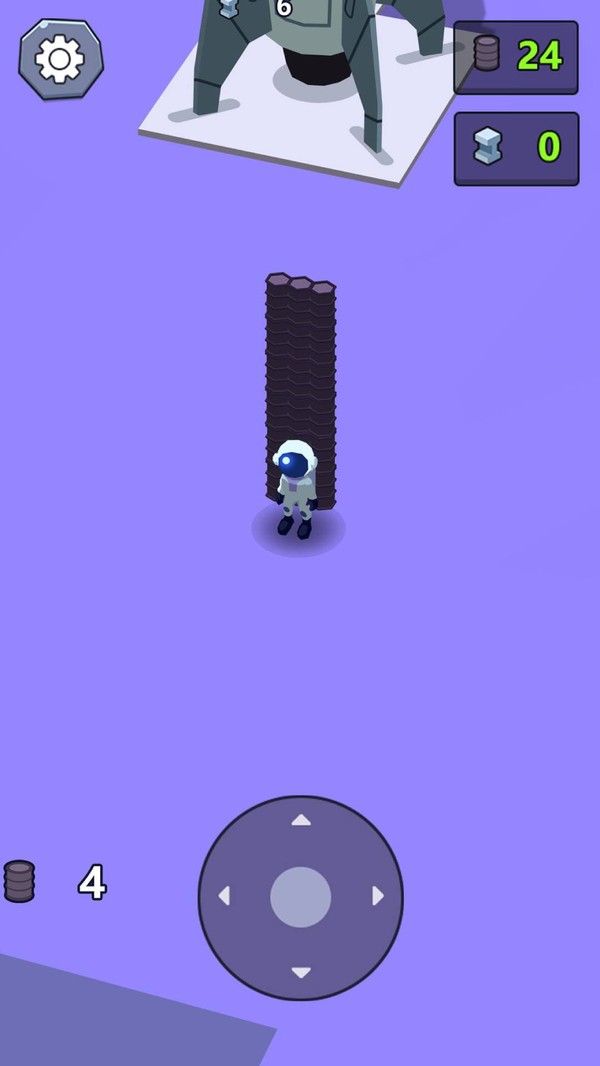Tap the joystick down arrow
Image resolution: width=600 pixels, height=1066 pixels.
[x=301, y=972]
